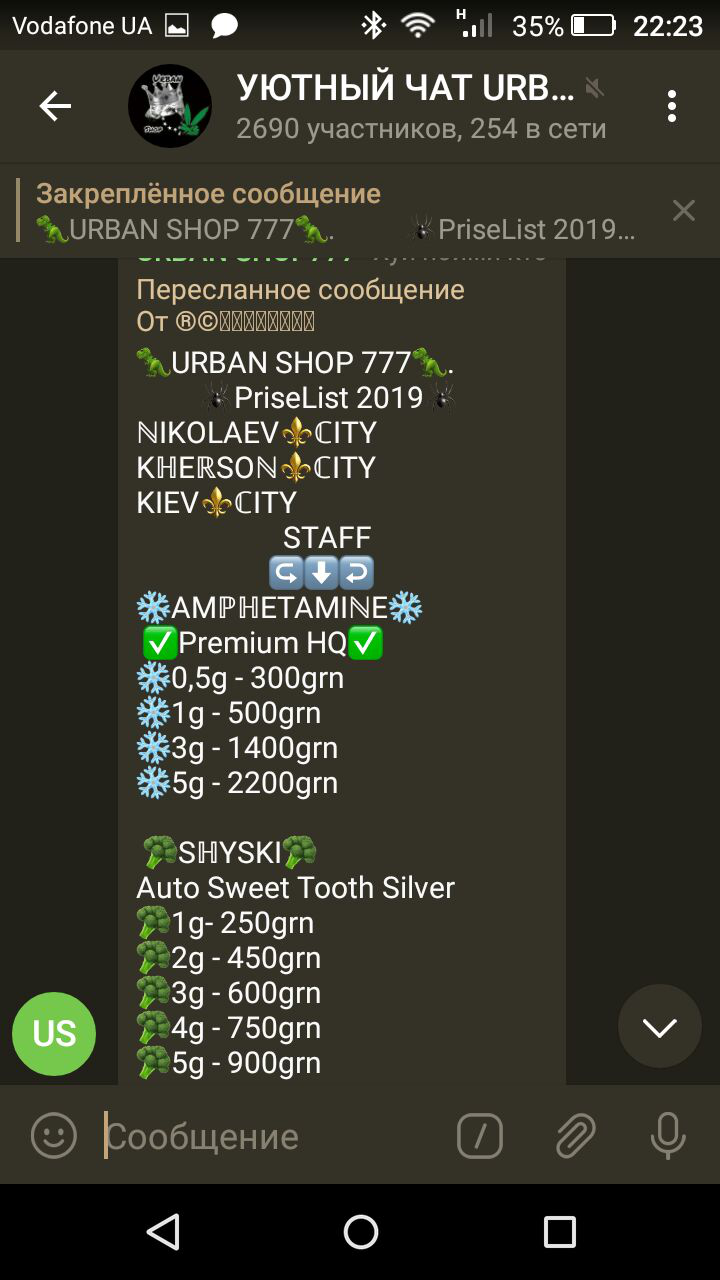Jump to the latest messages
Viewport: 720px width, 1280px height.
660,1027
